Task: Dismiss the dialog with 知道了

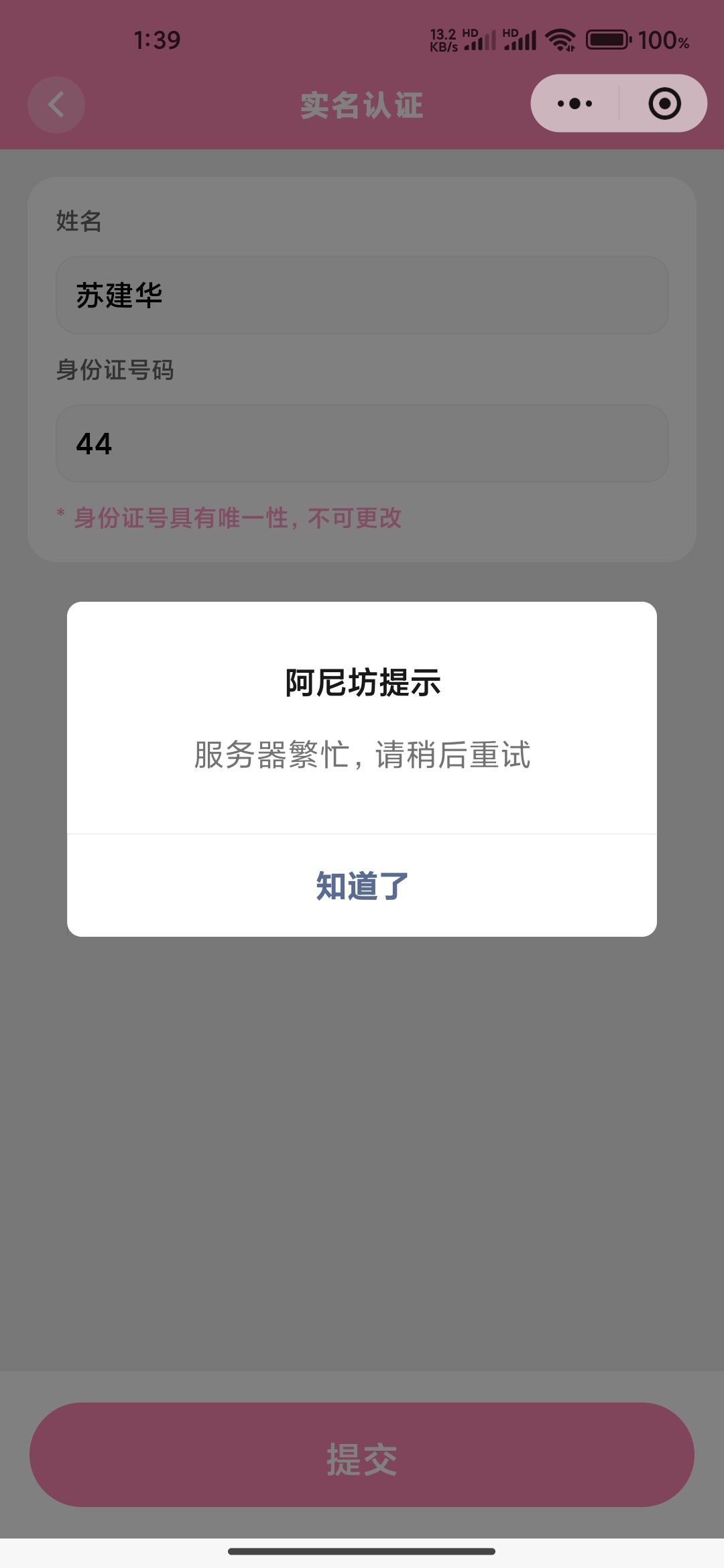Action: [x=362, y=885]
